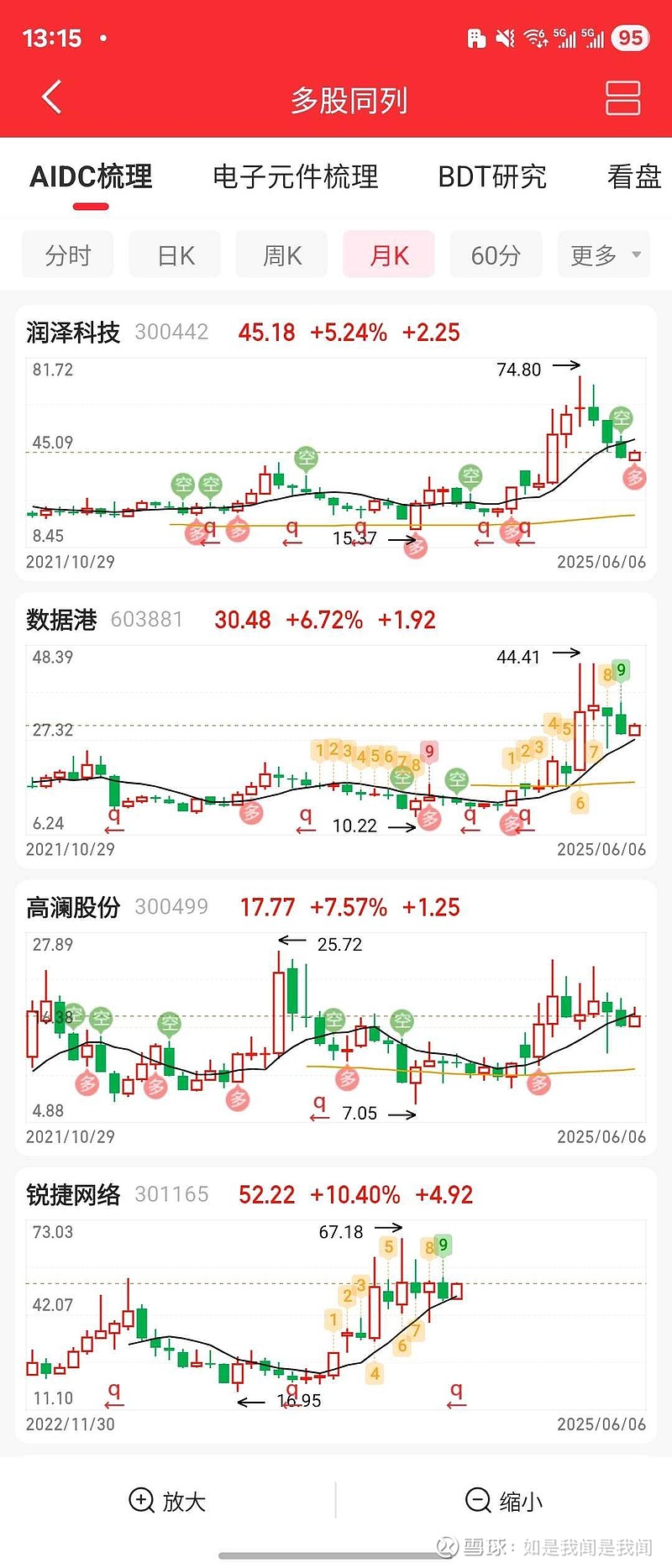The height and width of the screenshot is (1568, 672).
Task: Switch to the BDT研究 tab
Action: pos(492,177)
